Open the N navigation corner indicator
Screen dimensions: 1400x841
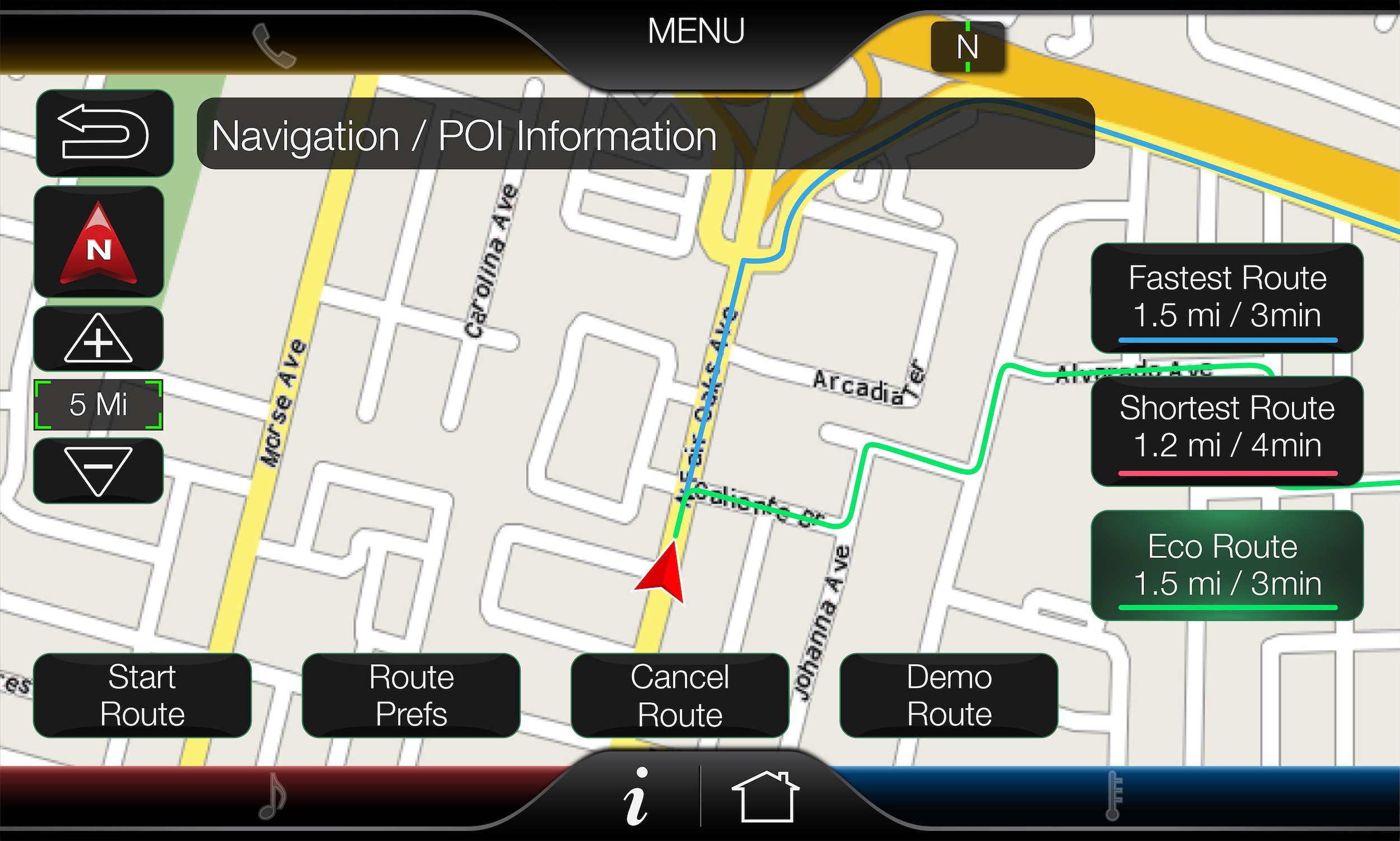click(x=967, y=47)
